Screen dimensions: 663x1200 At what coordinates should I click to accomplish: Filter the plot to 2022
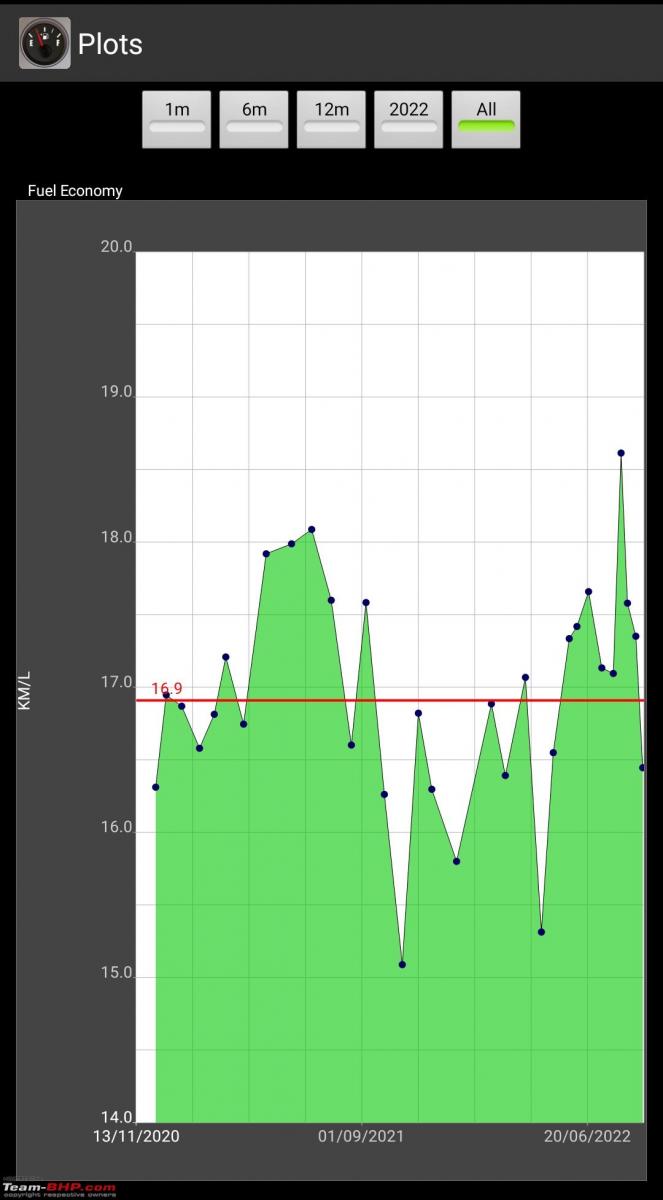pyautogui.click(x=409, y=119)
